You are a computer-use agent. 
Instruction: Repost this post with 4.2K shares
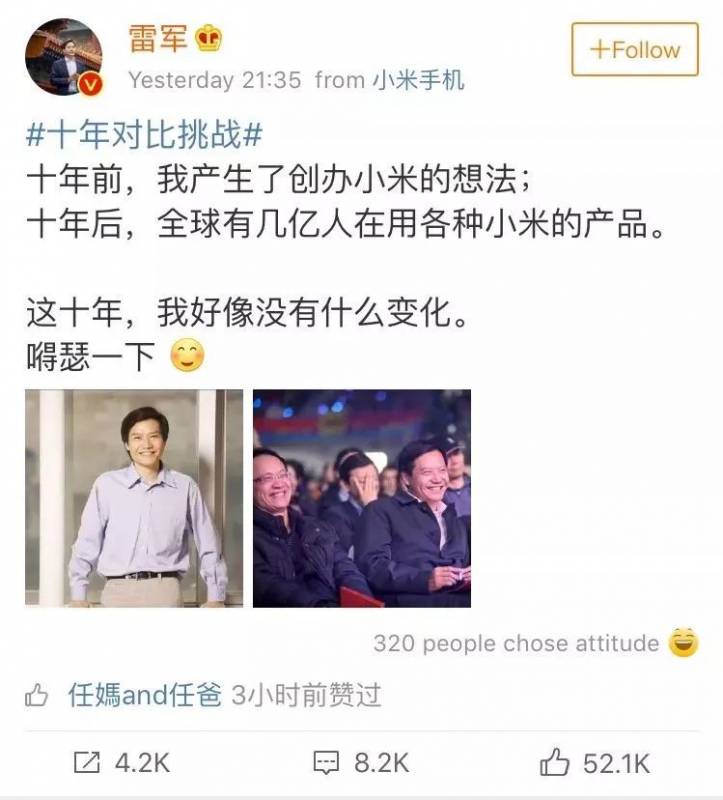click(x=122, y=763)
